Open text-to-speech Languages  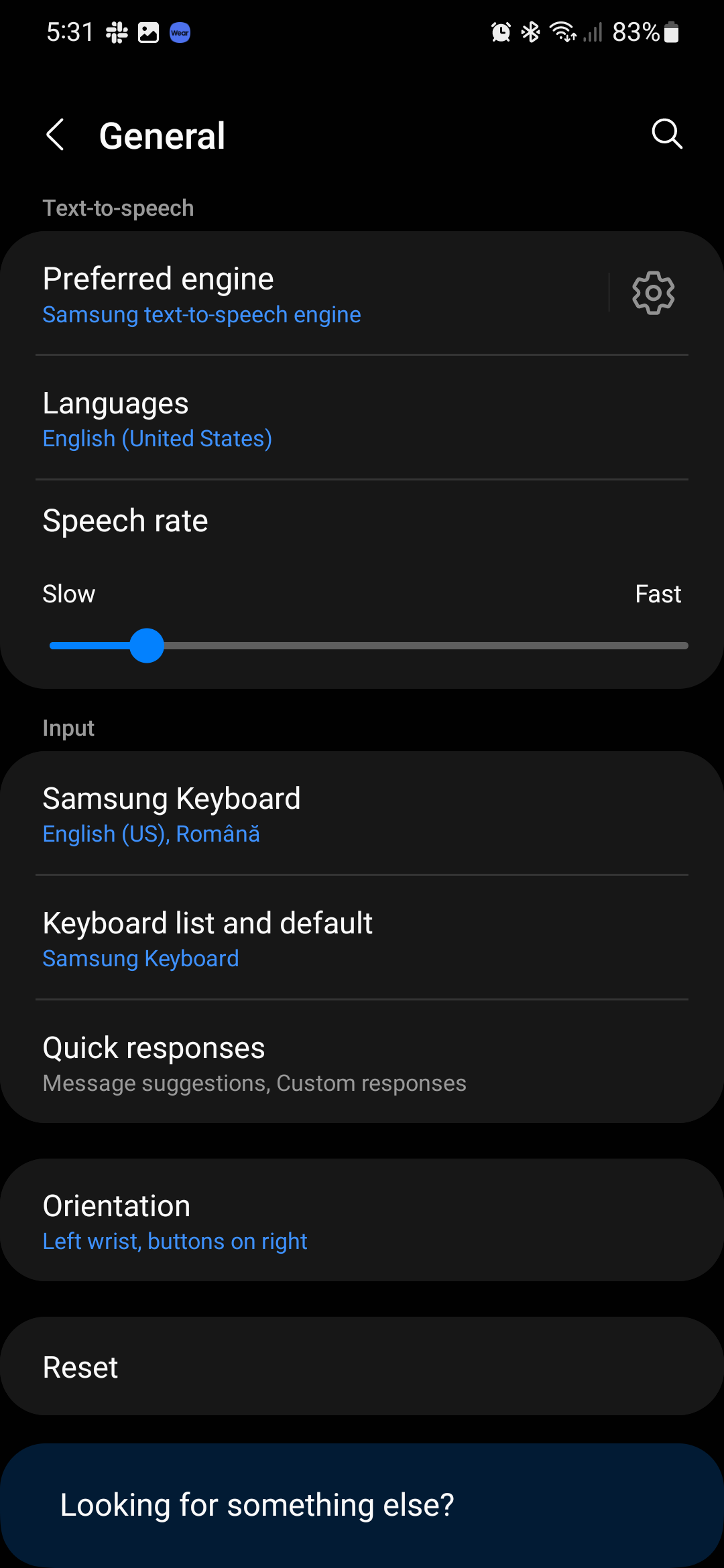pyautogui.click(x=362, y=419)
